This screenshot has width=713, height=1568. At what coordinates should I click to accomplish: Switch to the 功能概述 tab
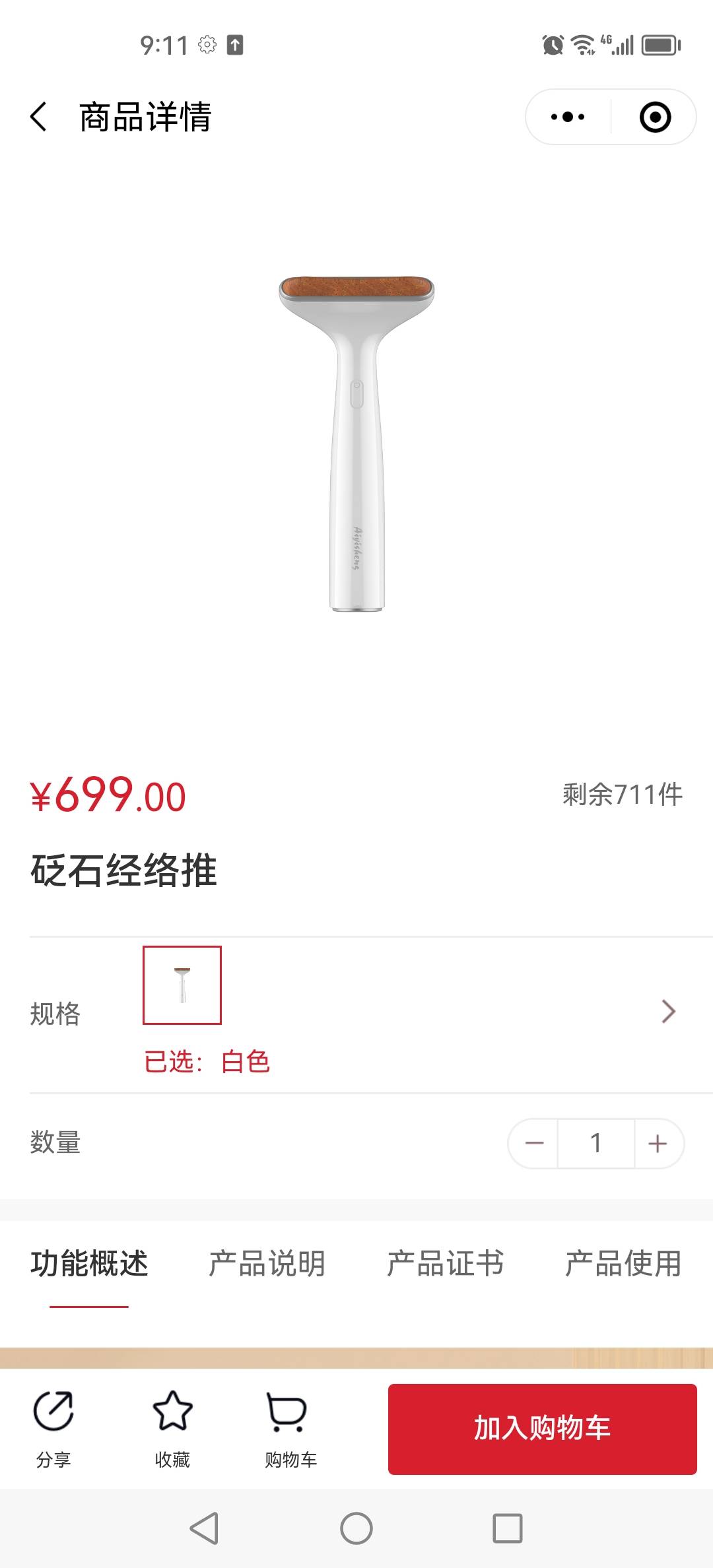(x=89, y=1263)
